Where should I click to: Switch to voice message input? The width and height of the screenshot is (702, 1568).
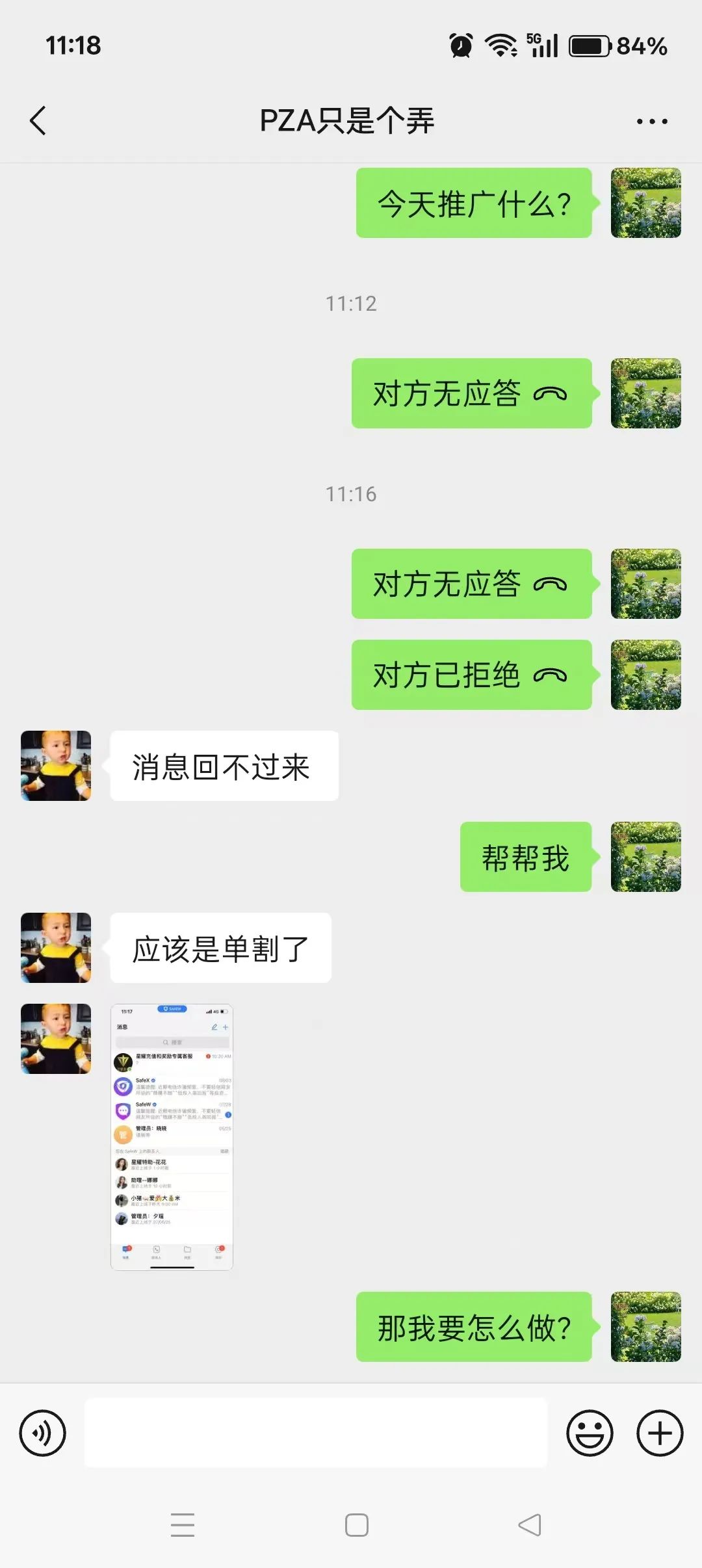[43, 1433]
